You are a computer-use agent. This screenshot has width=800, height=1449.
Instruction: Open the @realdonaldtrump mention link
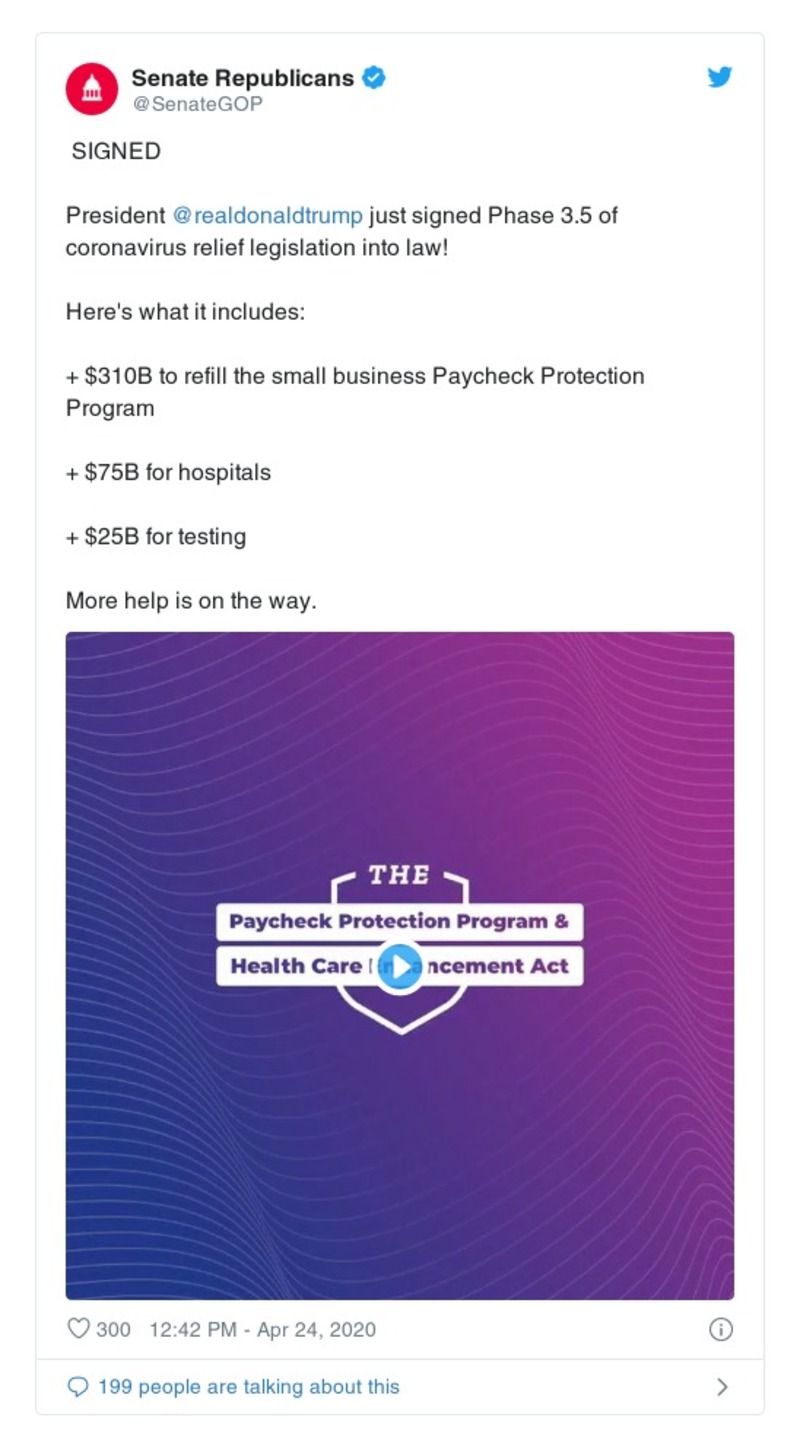click(267, 216)
